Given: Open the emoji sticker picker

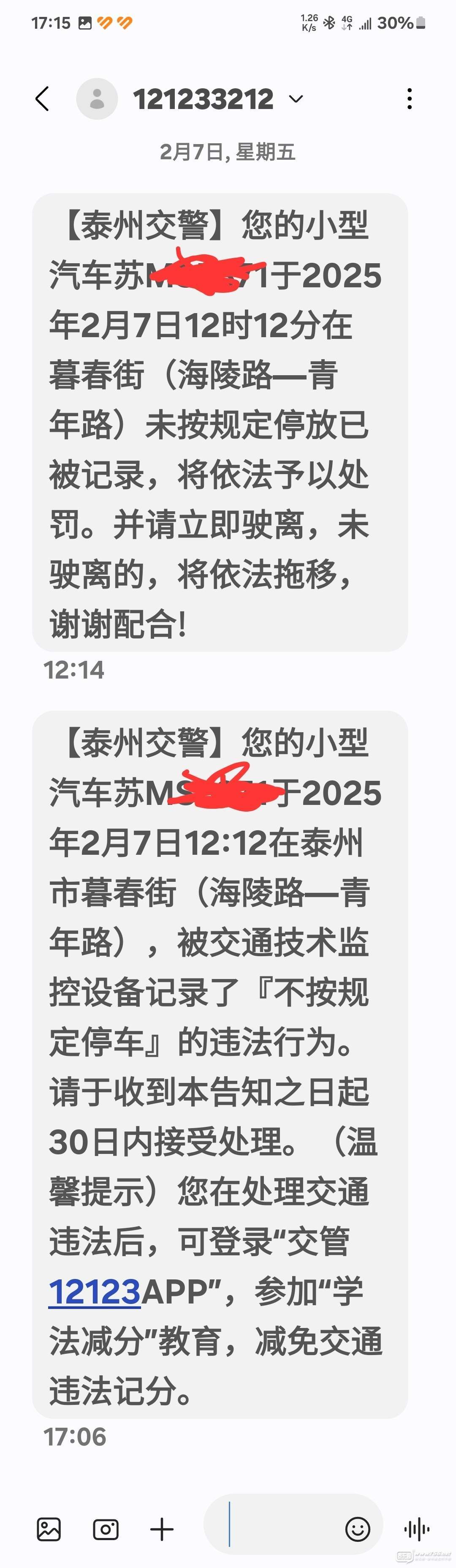Looking at the screenshot, I should (x=358, y=1528).
